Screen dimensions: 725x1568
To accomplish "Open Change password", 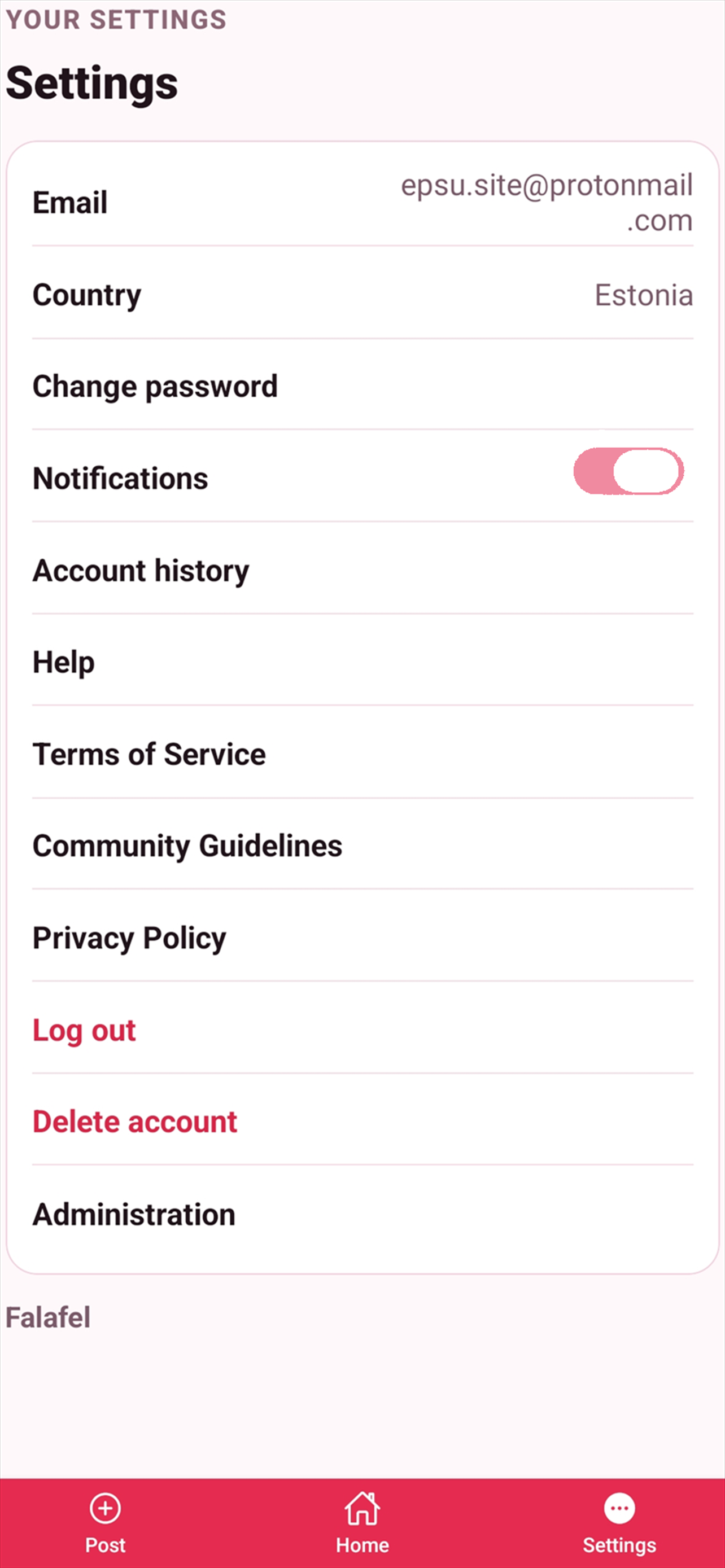I will tap(362, 387).
